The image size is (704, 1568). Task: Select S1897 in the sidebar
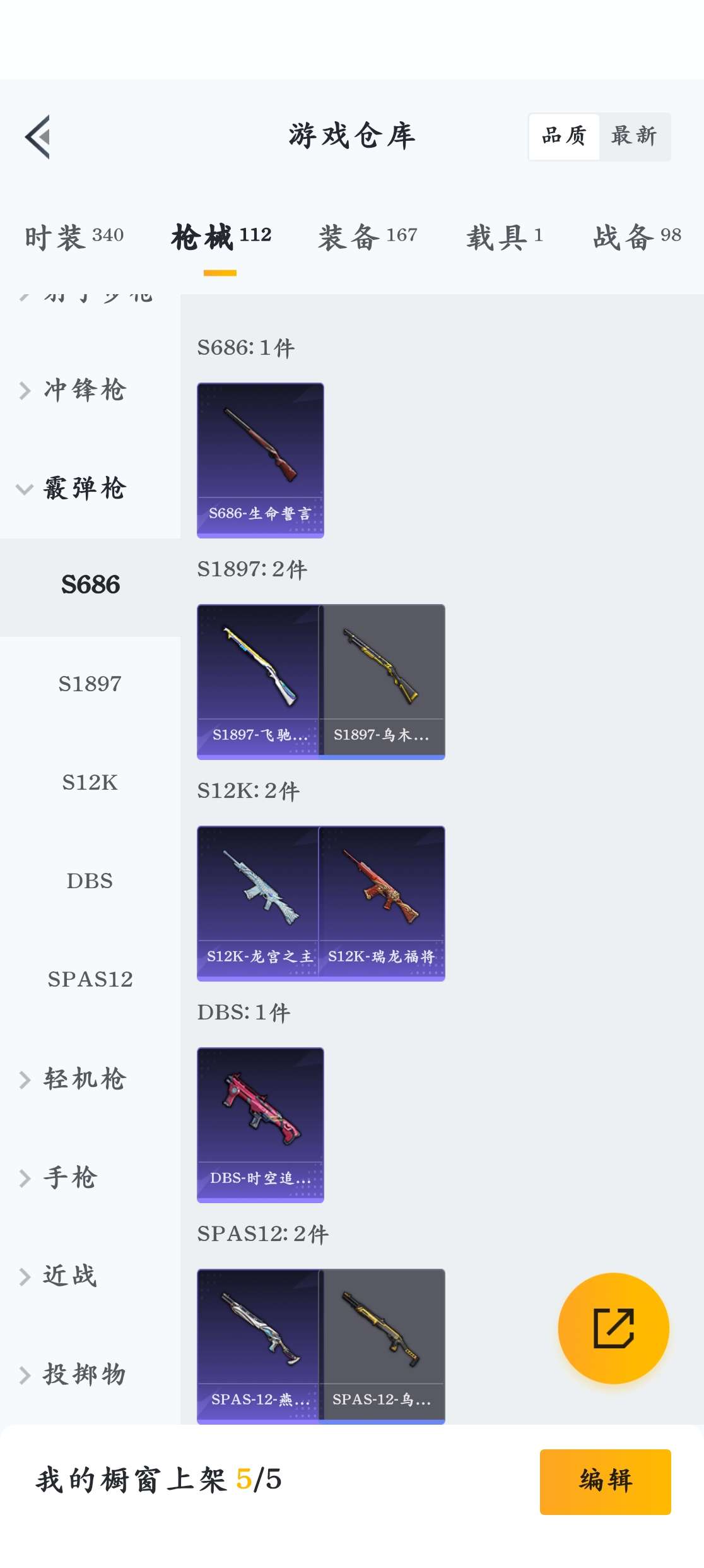click(90, 683)
